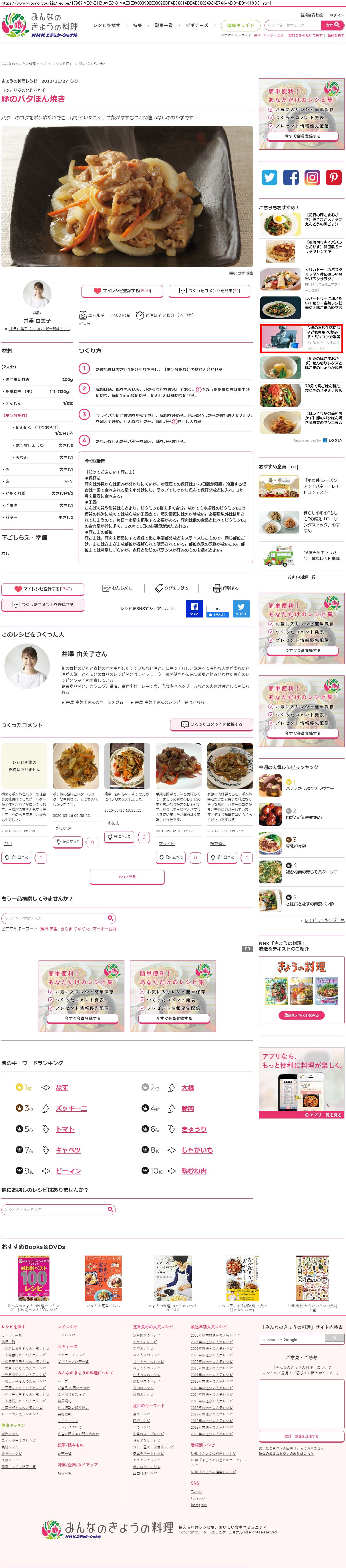View 井澤由美子さん's recipe list link under her photo
346x1568 pixels.
point(39,329)
